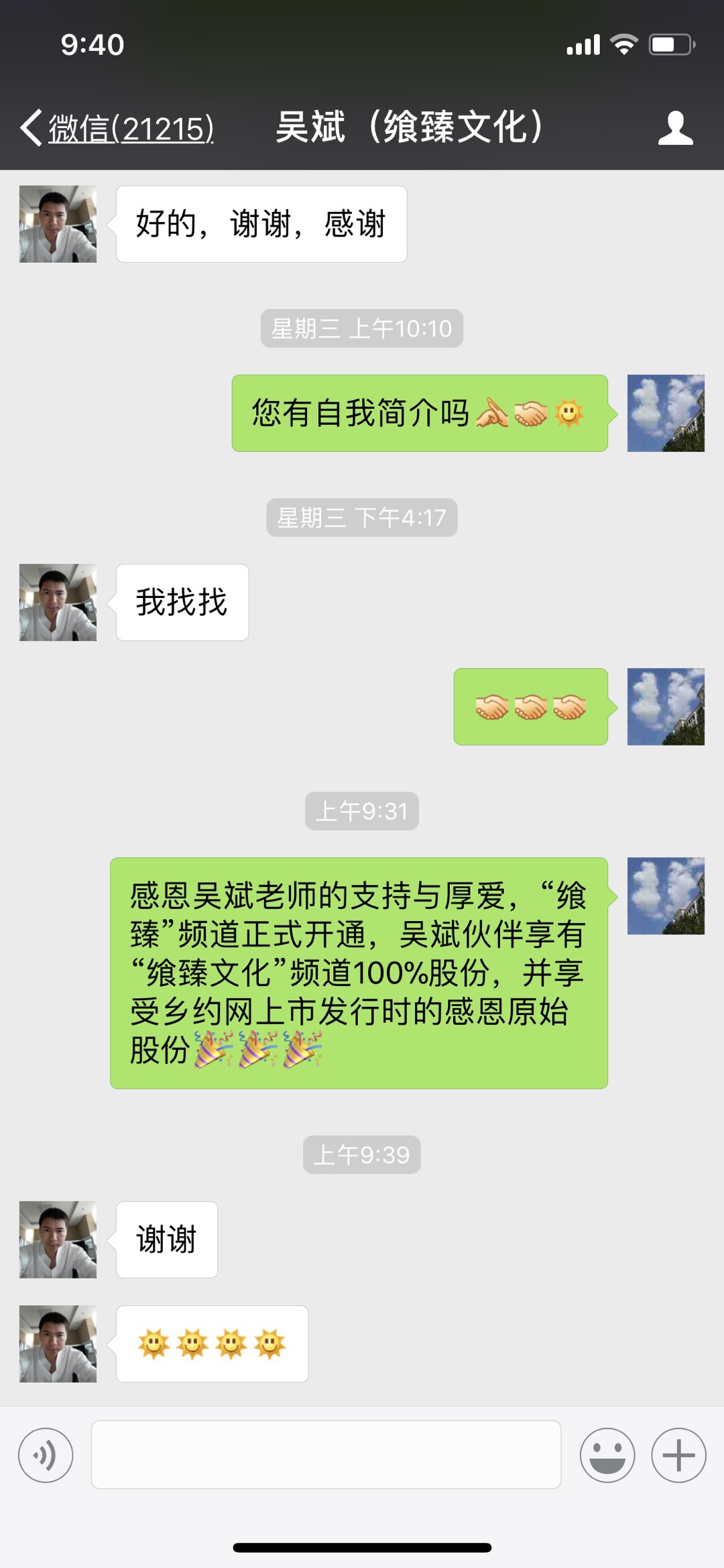Switch to voice message input
The image size is (724, 1568).
click(46, 1455)
